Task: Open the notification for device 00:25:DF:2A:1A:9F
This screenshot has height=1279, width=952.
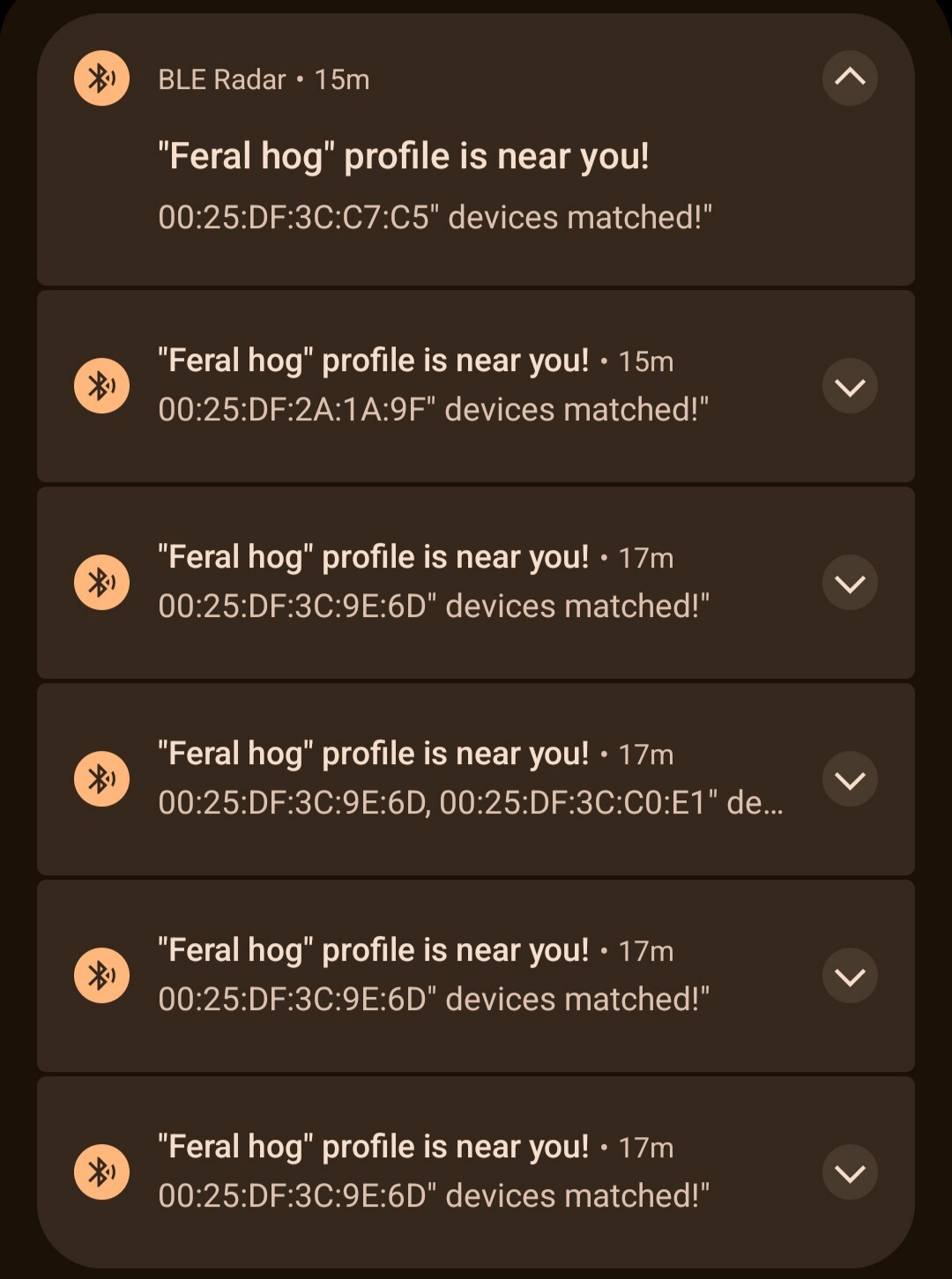Action: pyautogui.click(x=433, y=409)
